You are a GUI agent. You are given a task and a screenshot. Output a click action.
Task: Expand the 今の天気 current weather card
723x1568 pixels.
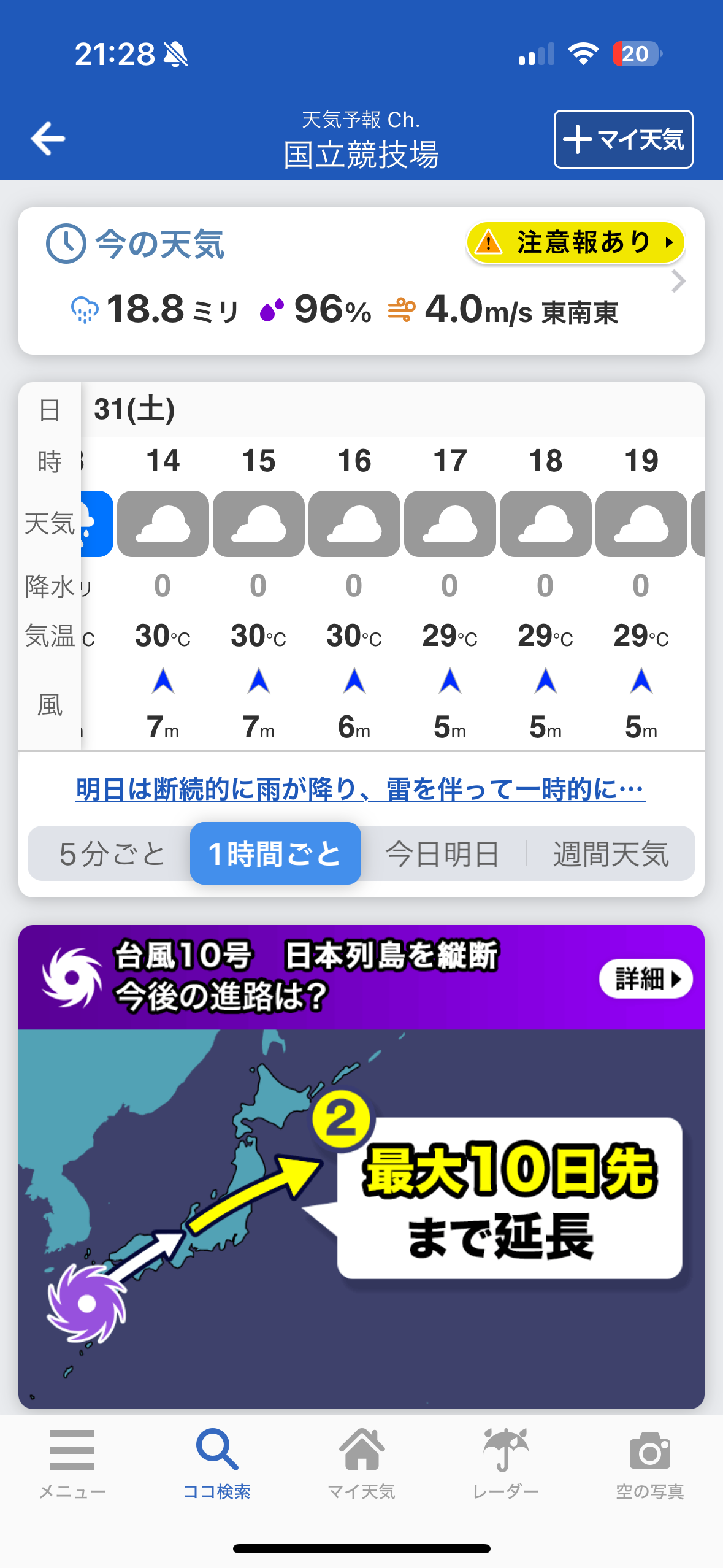[678, 282]
